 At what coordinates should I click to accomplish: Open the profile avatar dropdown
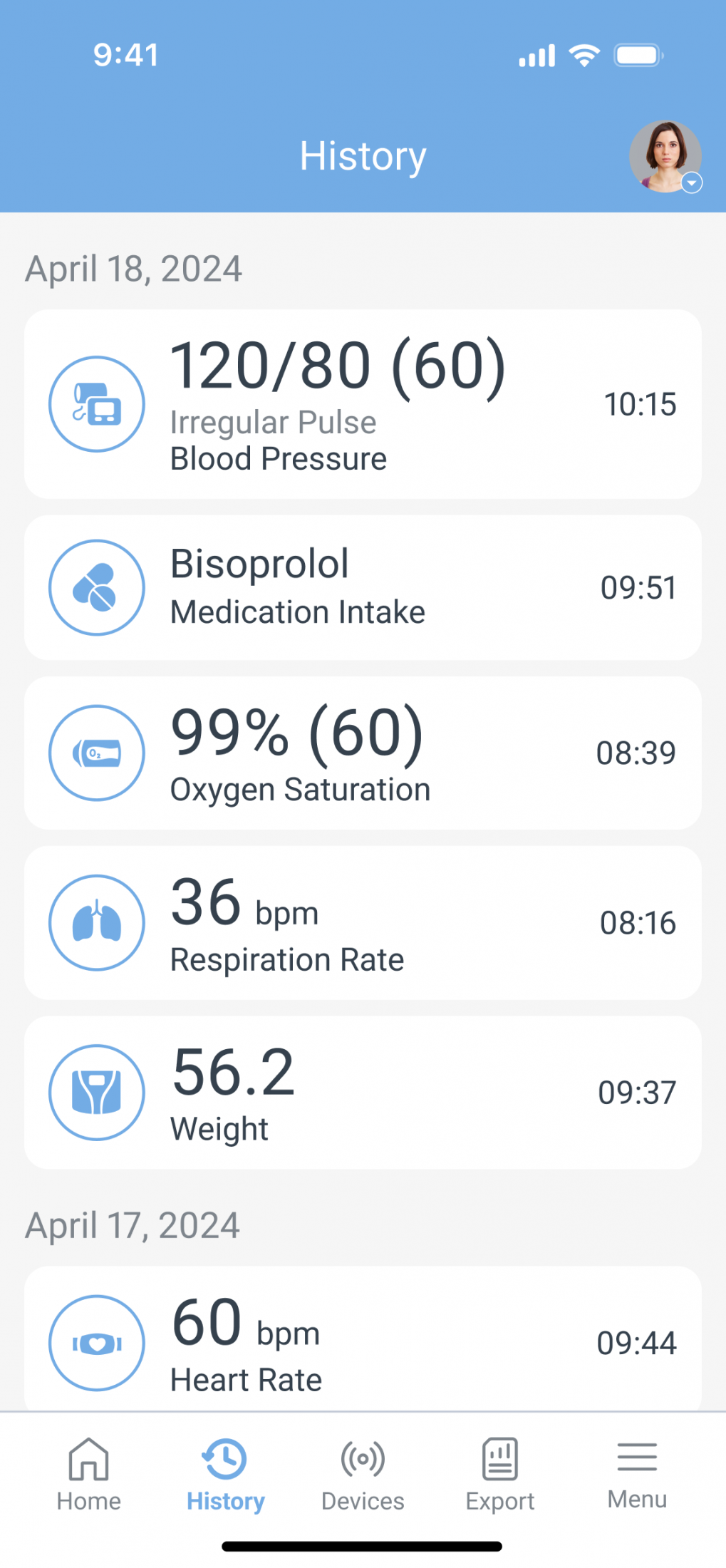point(665,157)
